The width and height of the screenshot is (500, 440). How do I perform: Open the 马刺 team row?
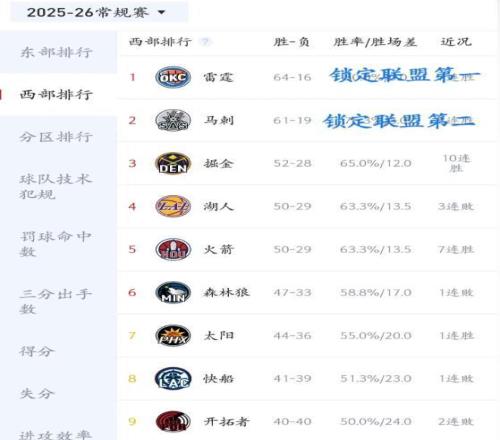(x=307, y=120)
